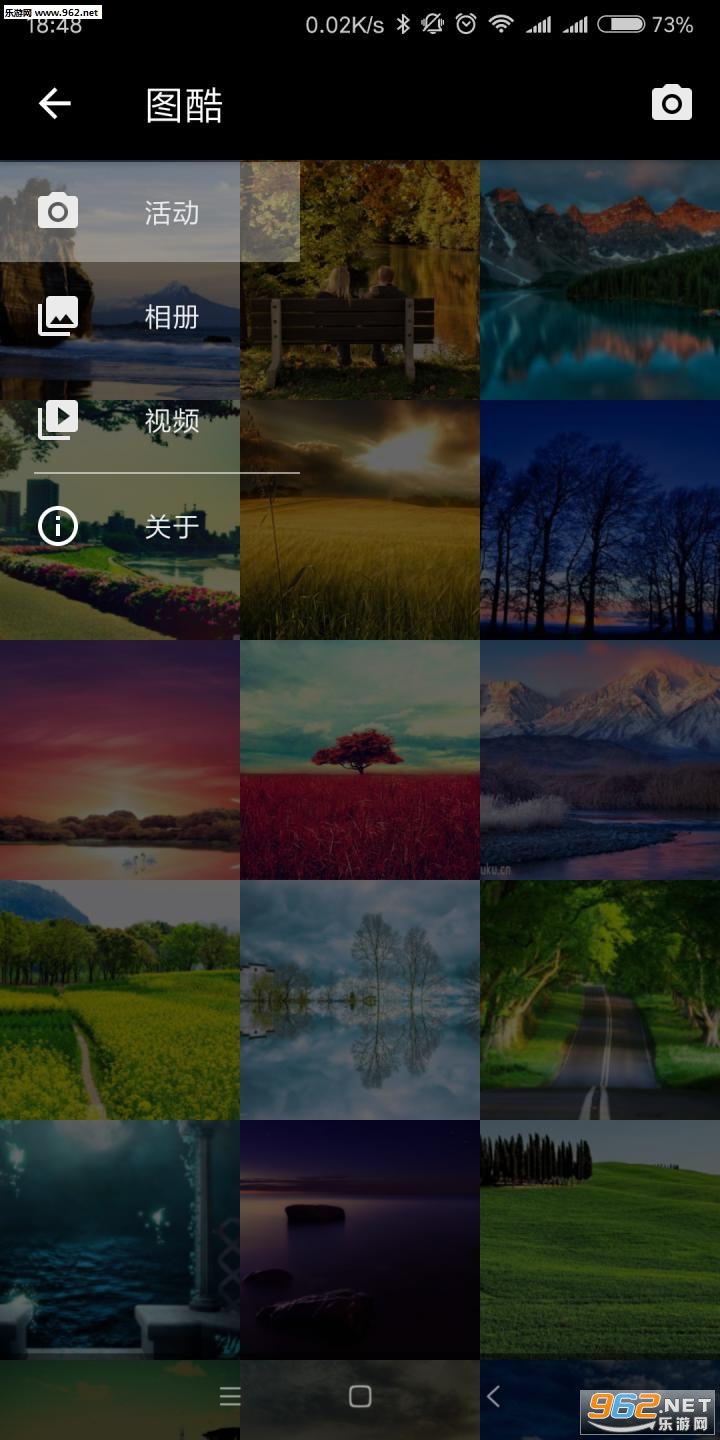The height and width of the screenshot is (1440, 720).
Task: Open the camera from the app bar
Action: coord(671,103)
